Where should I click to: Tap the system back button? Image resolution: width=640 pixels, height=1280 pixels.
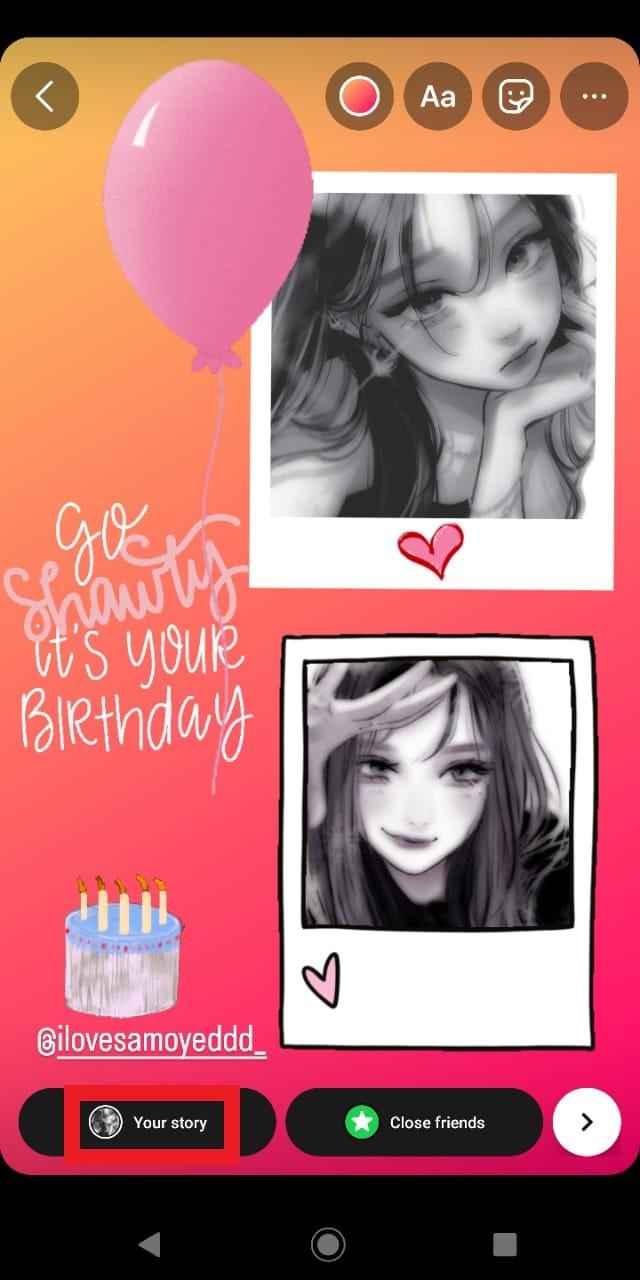click(150, 1244)
